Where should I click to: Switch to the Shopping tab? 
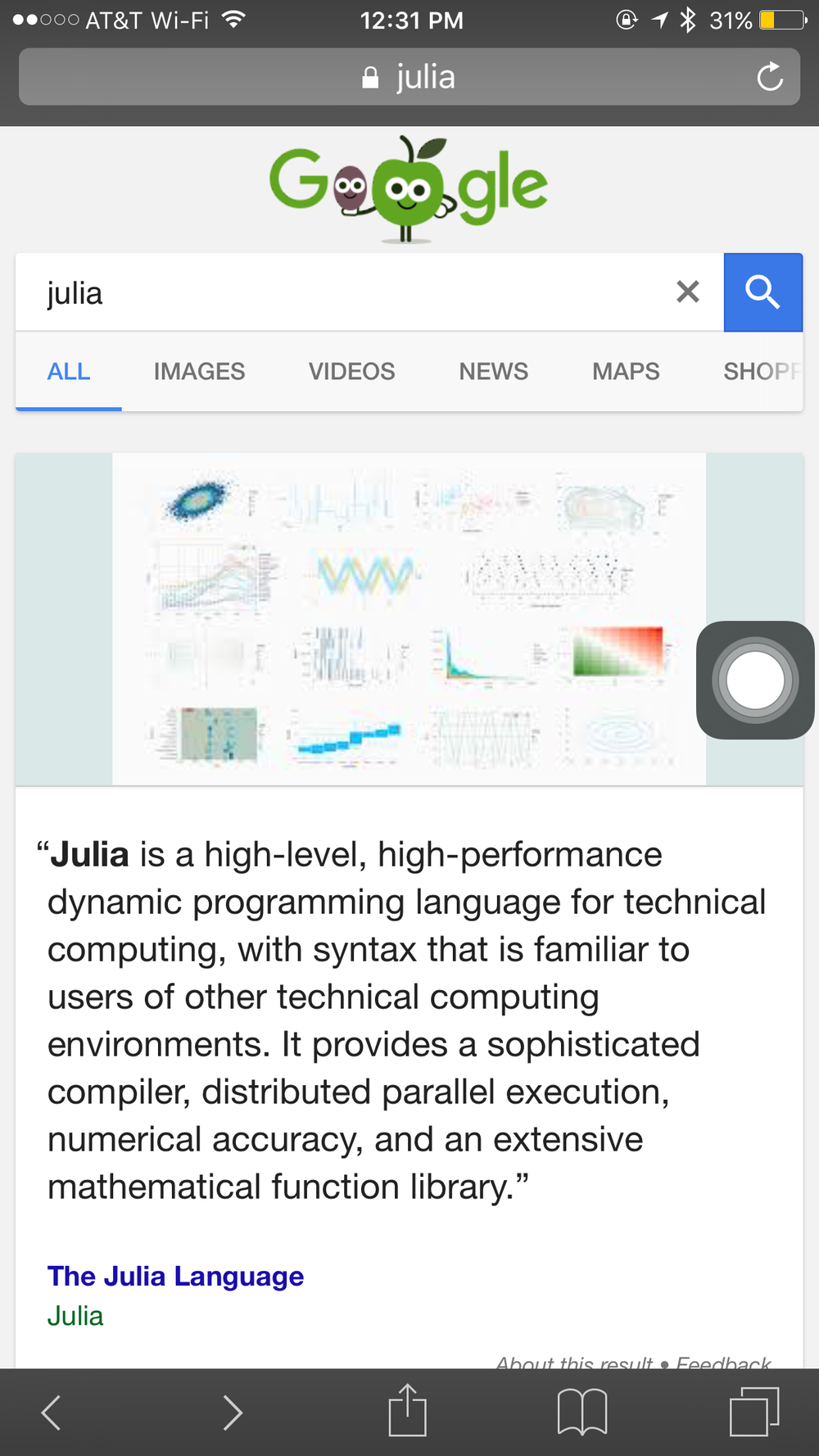click(762, 372)
